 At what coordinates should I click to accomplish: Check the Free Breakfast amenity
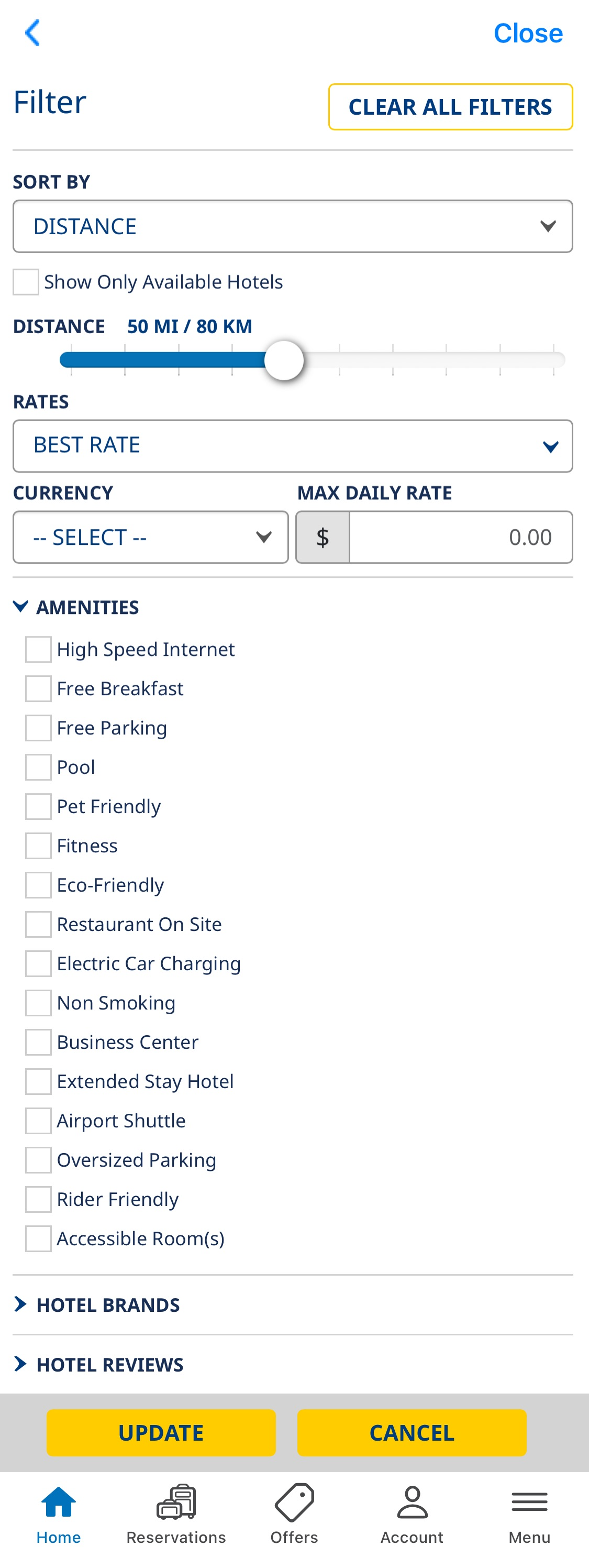pyautogui.click(x=38, y=688)
